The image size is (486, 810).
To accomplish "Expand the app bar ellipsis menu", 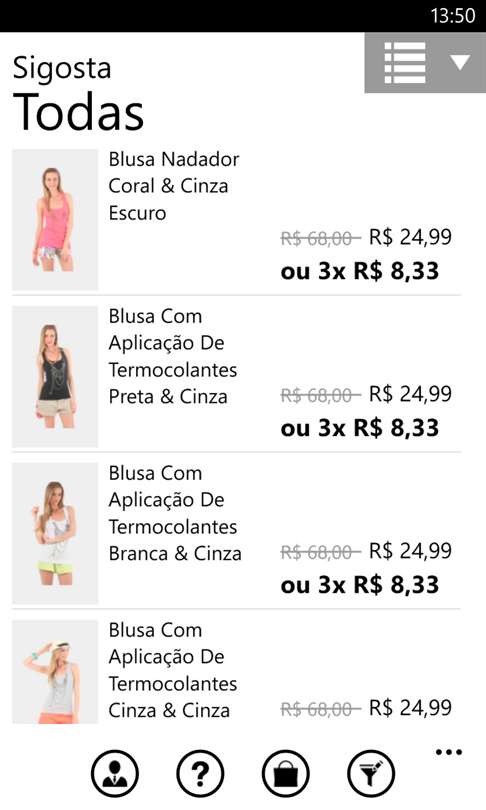I will coord(448,752).
